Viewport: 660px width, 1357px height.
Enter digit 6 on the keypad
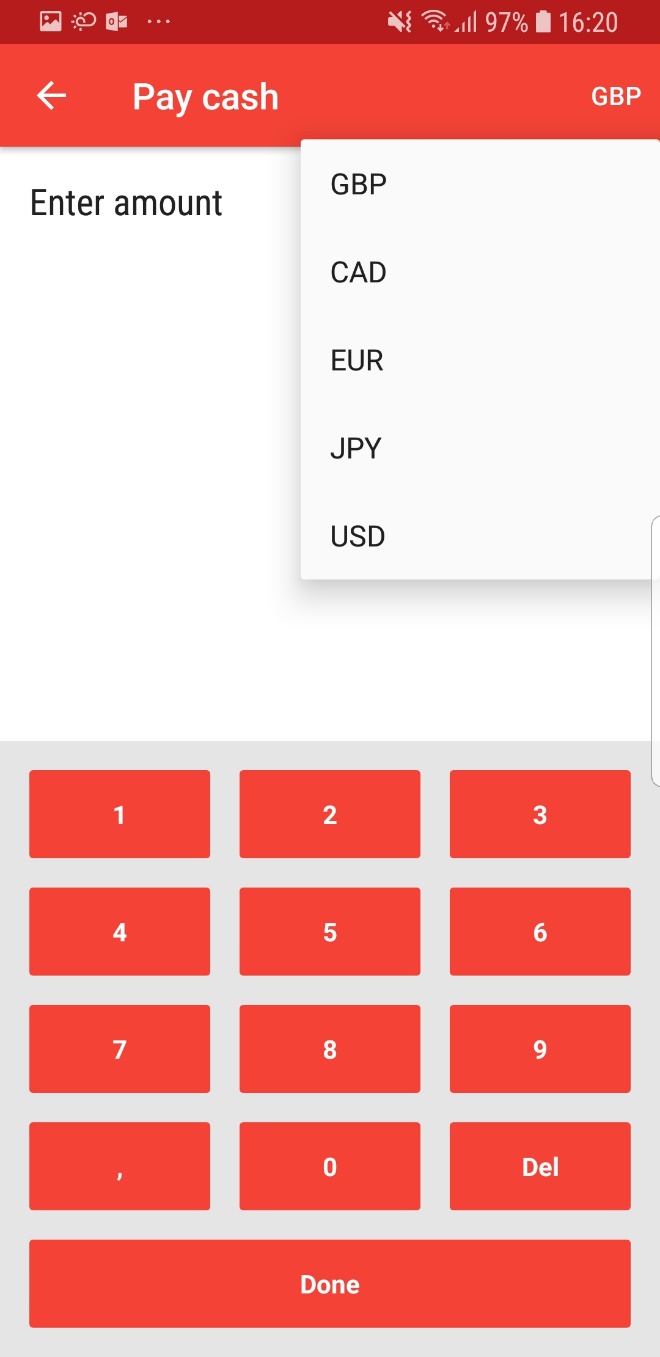540,932
